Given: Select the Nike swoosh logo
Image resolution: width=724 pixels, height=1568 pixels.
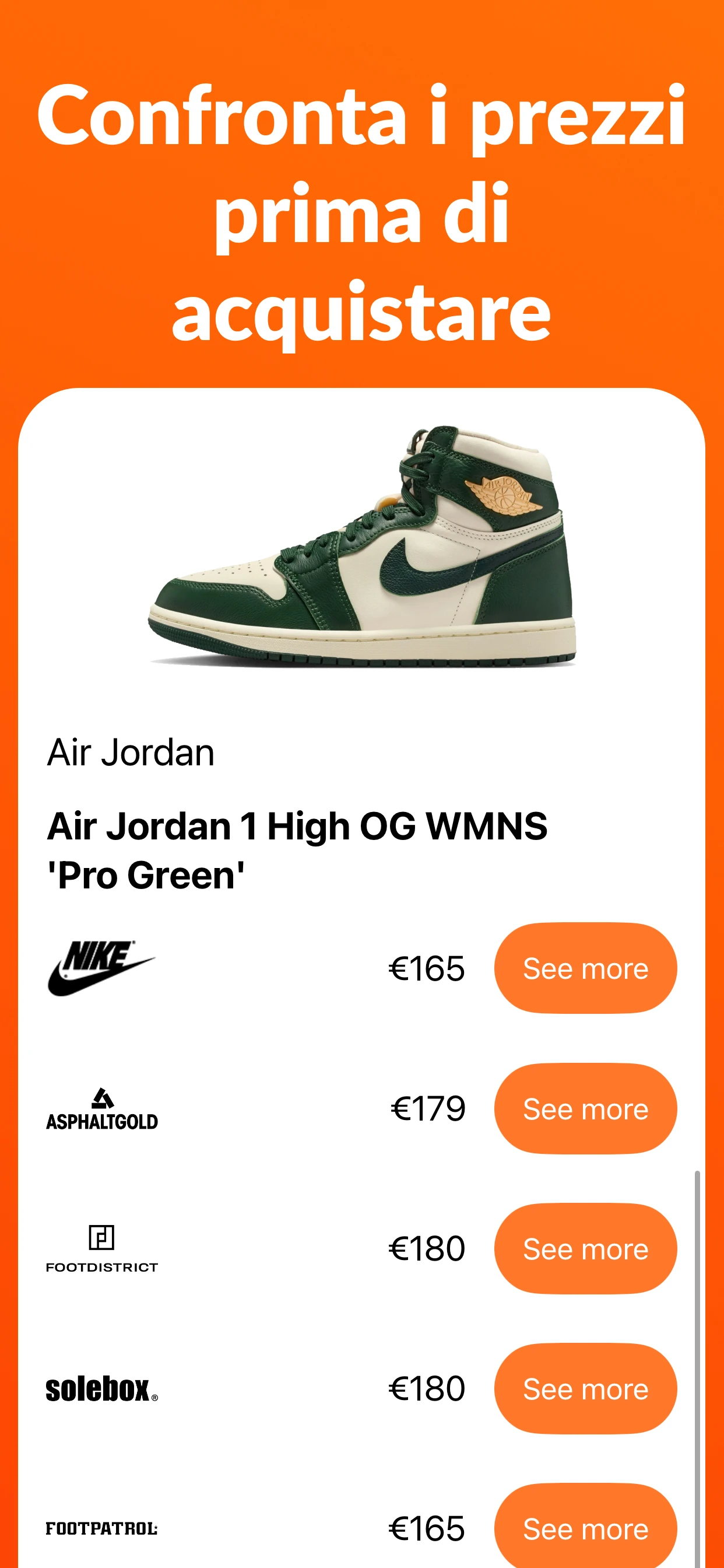Looking at the screenshot, I should tap(100, 968).
